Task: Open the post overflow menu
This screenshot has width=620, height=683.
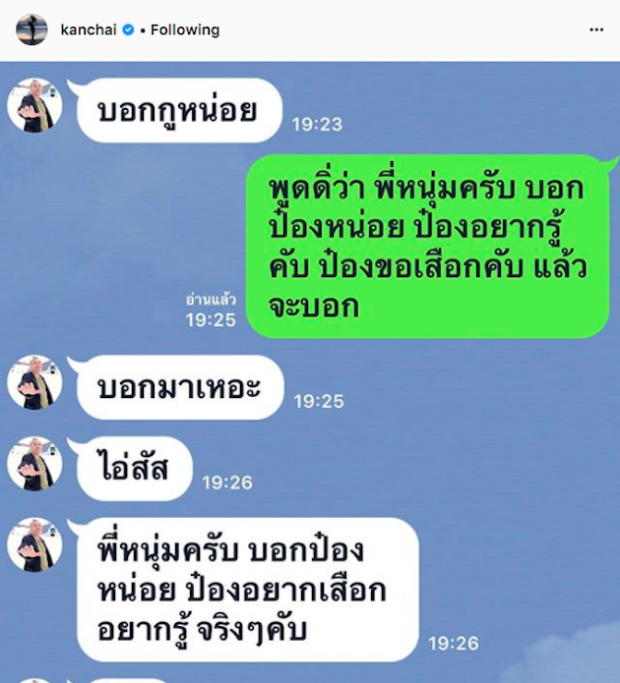Action: tap(596, 30)
